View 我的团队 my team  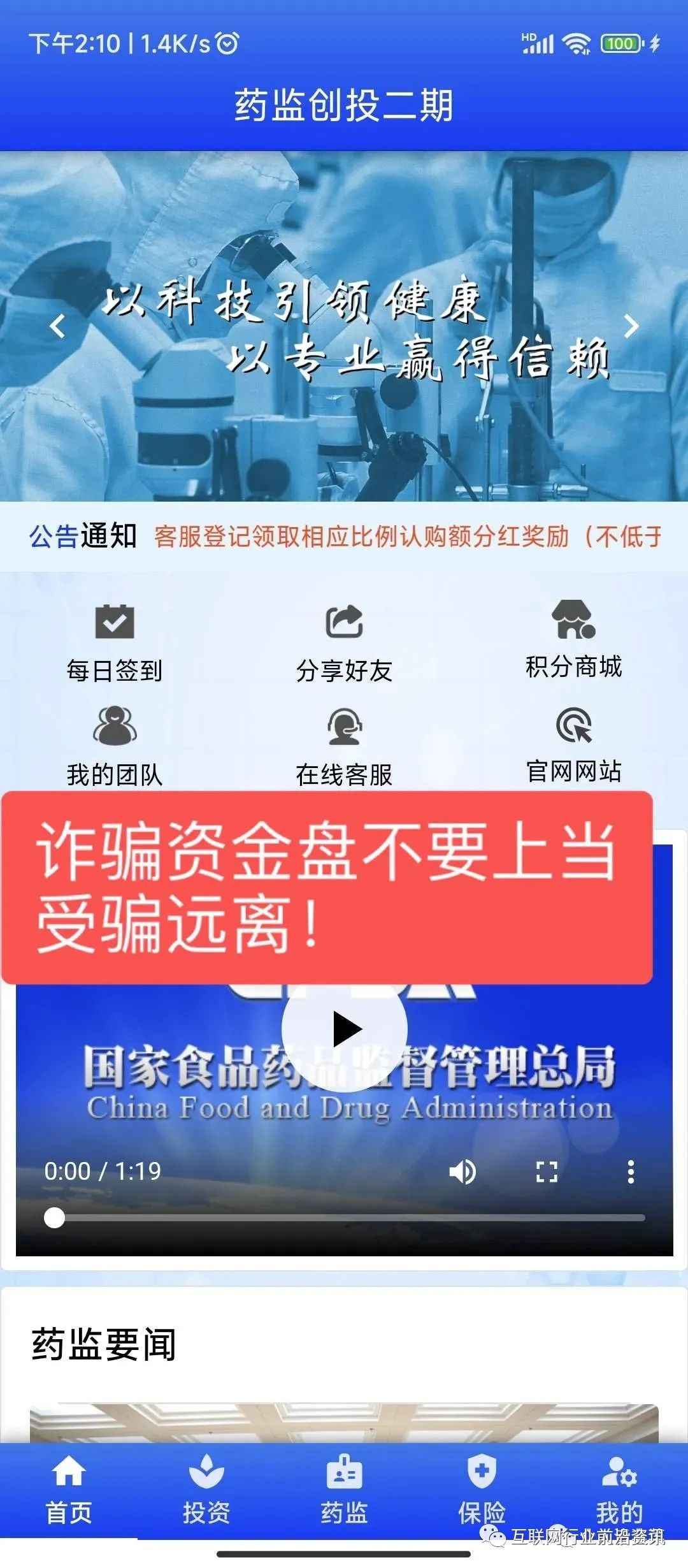[x=115, y=746]
